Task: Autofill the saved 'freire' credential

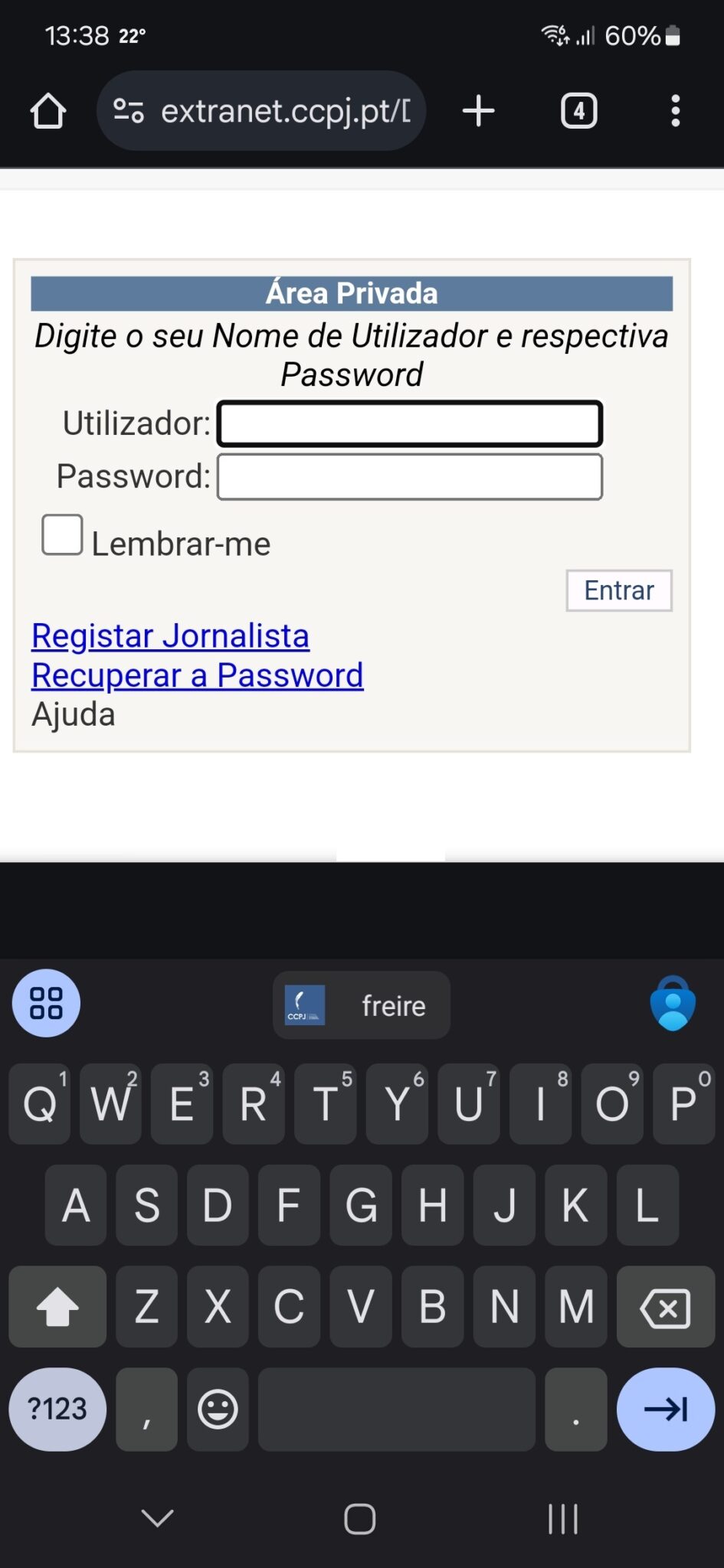Action: pos(362,1005)
